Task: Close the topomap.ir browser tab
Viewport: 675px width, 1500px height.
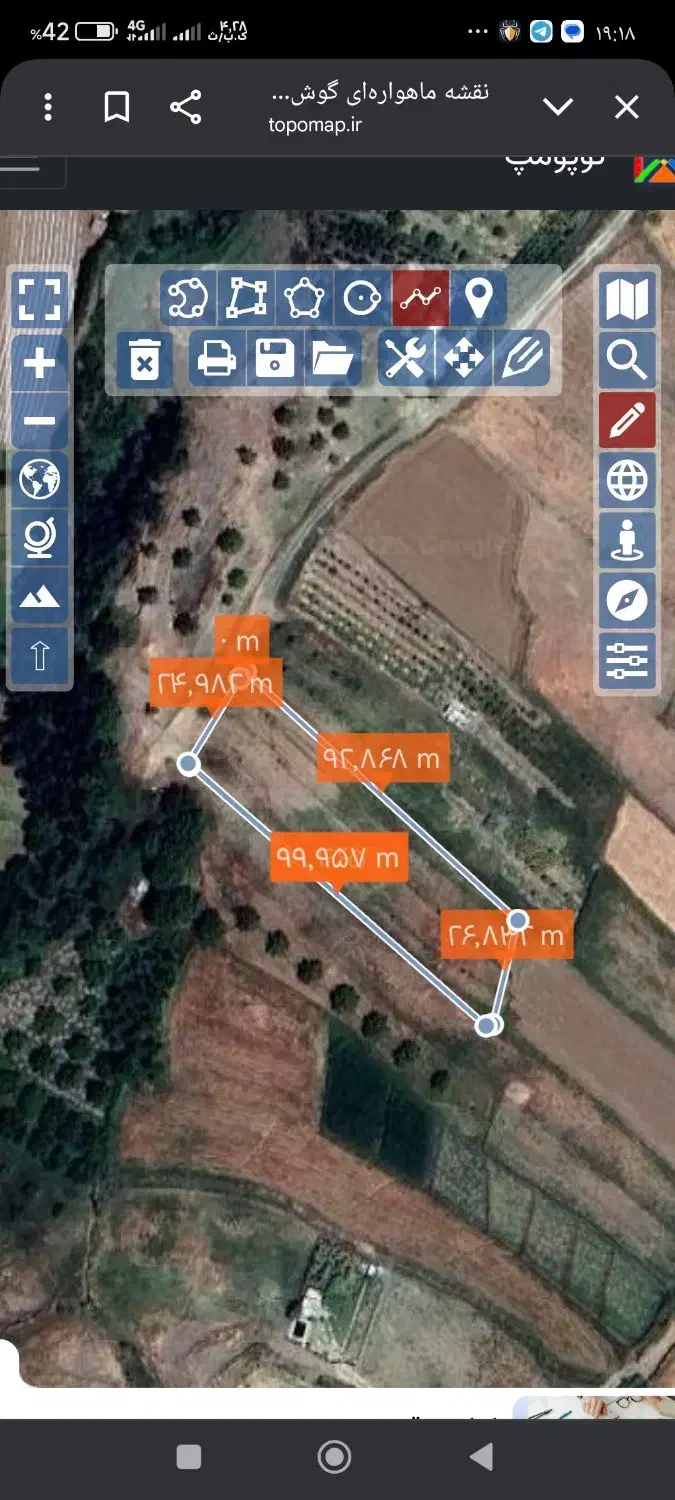Action: 626,107
